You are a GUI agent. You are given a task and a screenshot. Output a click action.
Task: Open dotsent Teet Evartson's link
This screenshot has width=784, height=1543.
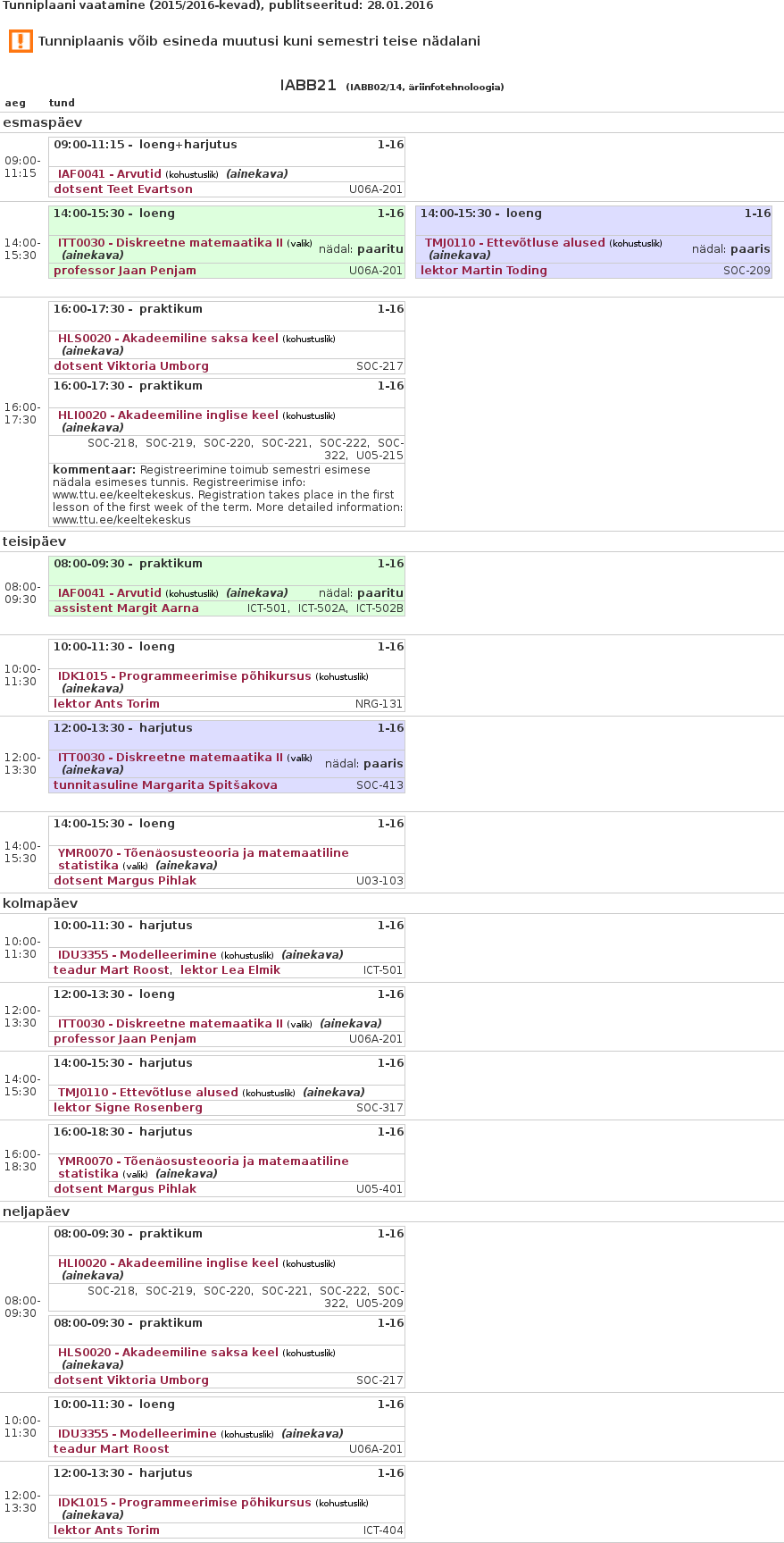(x=123, y=189)
